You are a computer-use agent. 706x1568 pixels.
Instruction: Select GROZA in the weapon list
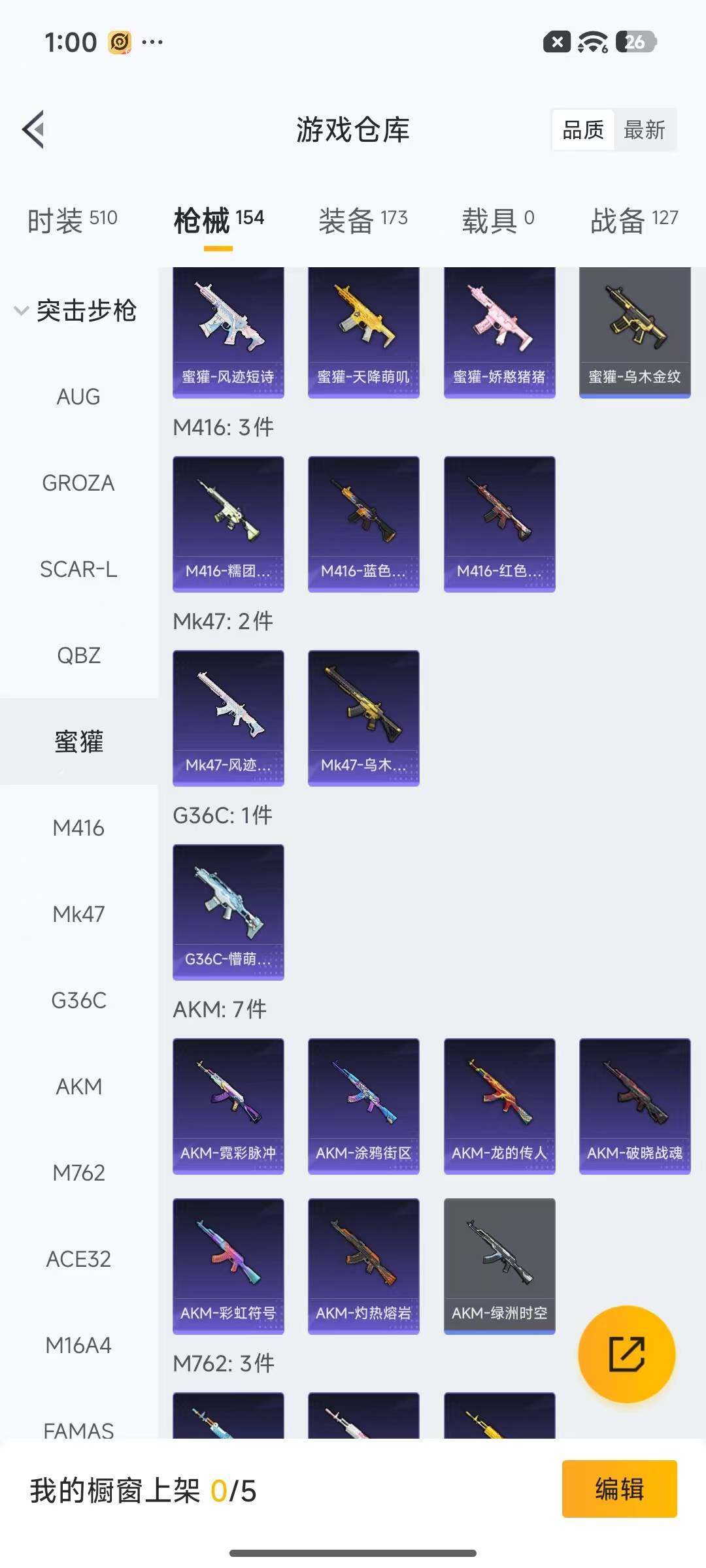tap(78, 483)
